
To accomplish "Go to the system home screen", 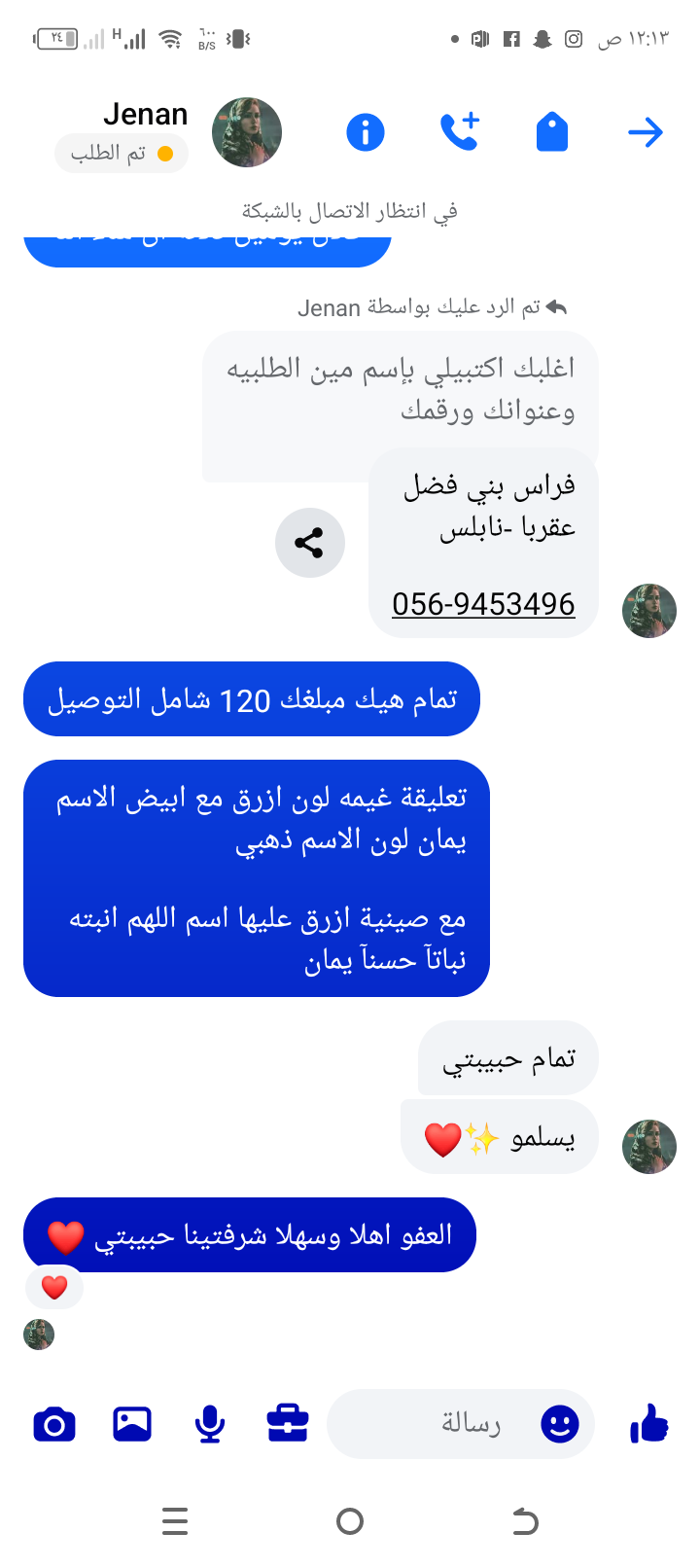I will pos(350,1521).
